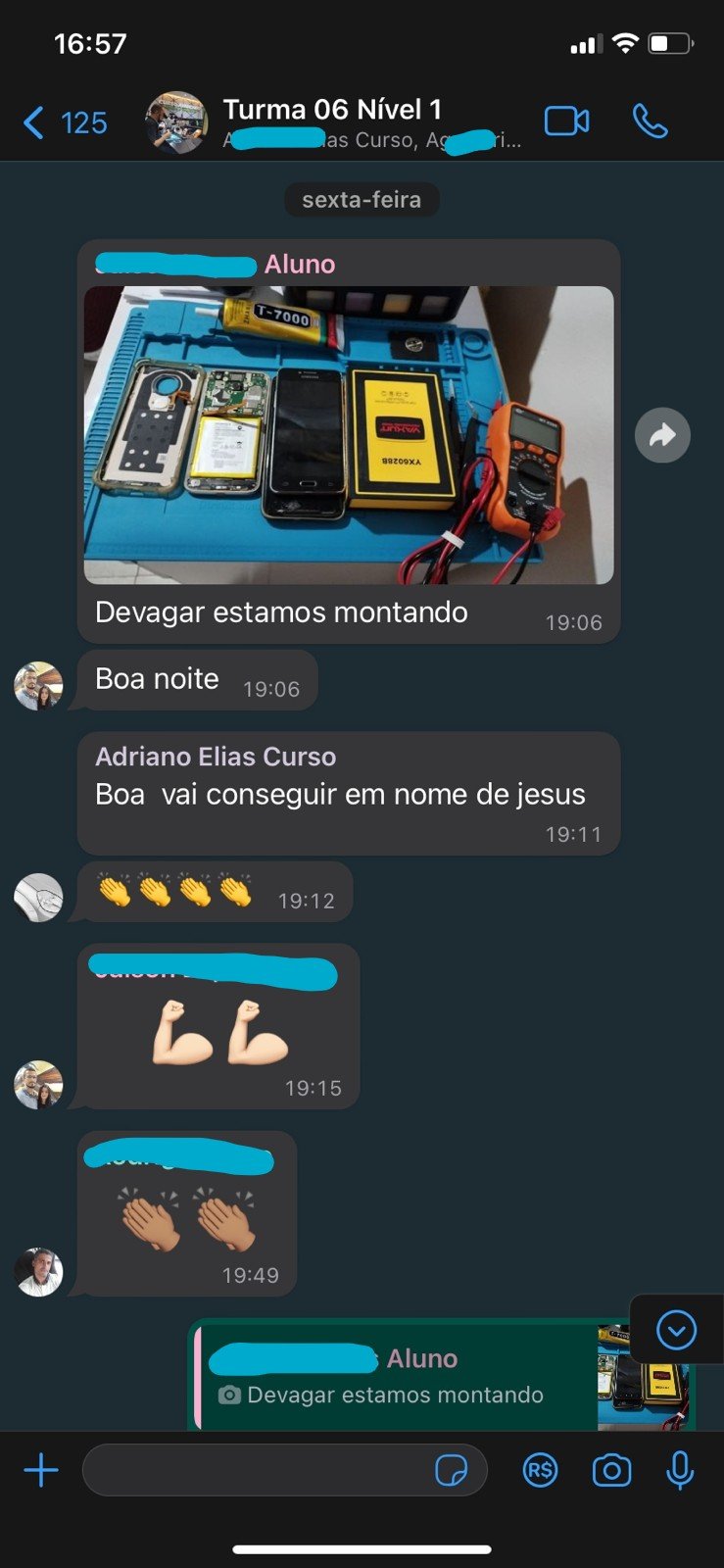Open the camera to take a photo
The height and width of the screenshot is (1568, 724).
pyautogui.click(x=611, y=1470)
